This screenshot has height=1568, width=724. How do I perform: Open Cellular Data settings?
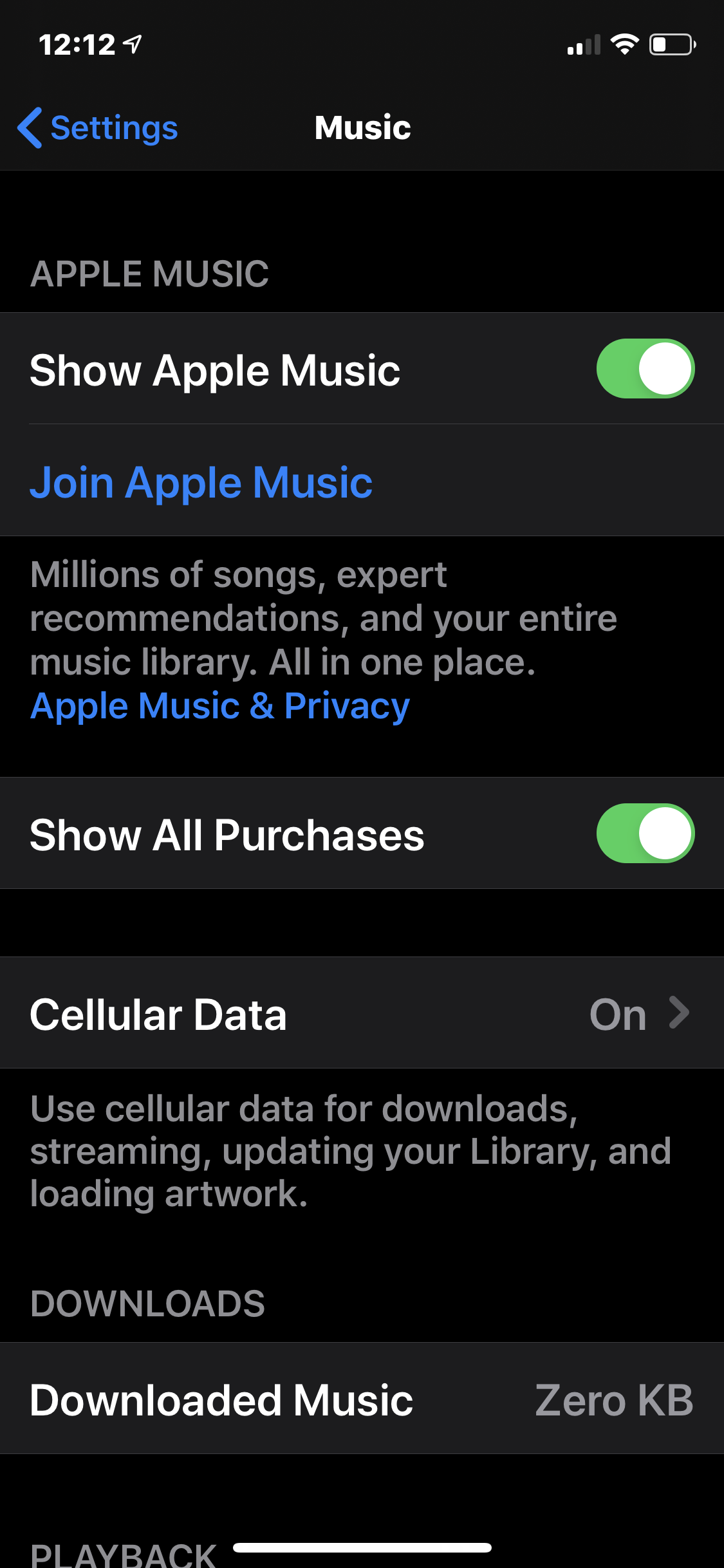362,1014
